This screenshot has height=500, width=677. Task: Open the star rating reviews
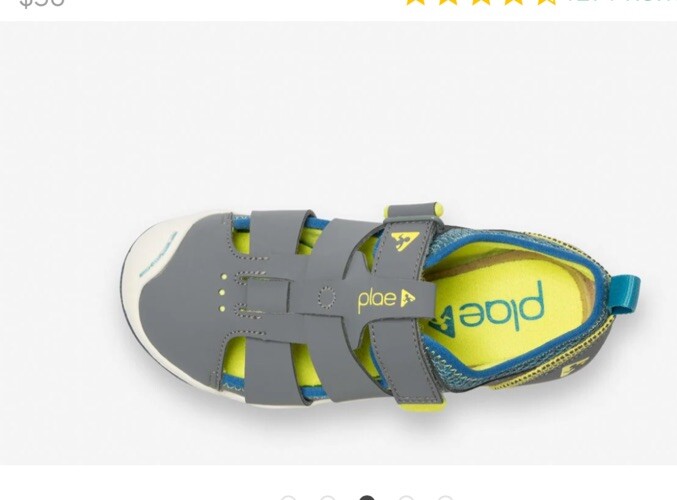(480, 3)
